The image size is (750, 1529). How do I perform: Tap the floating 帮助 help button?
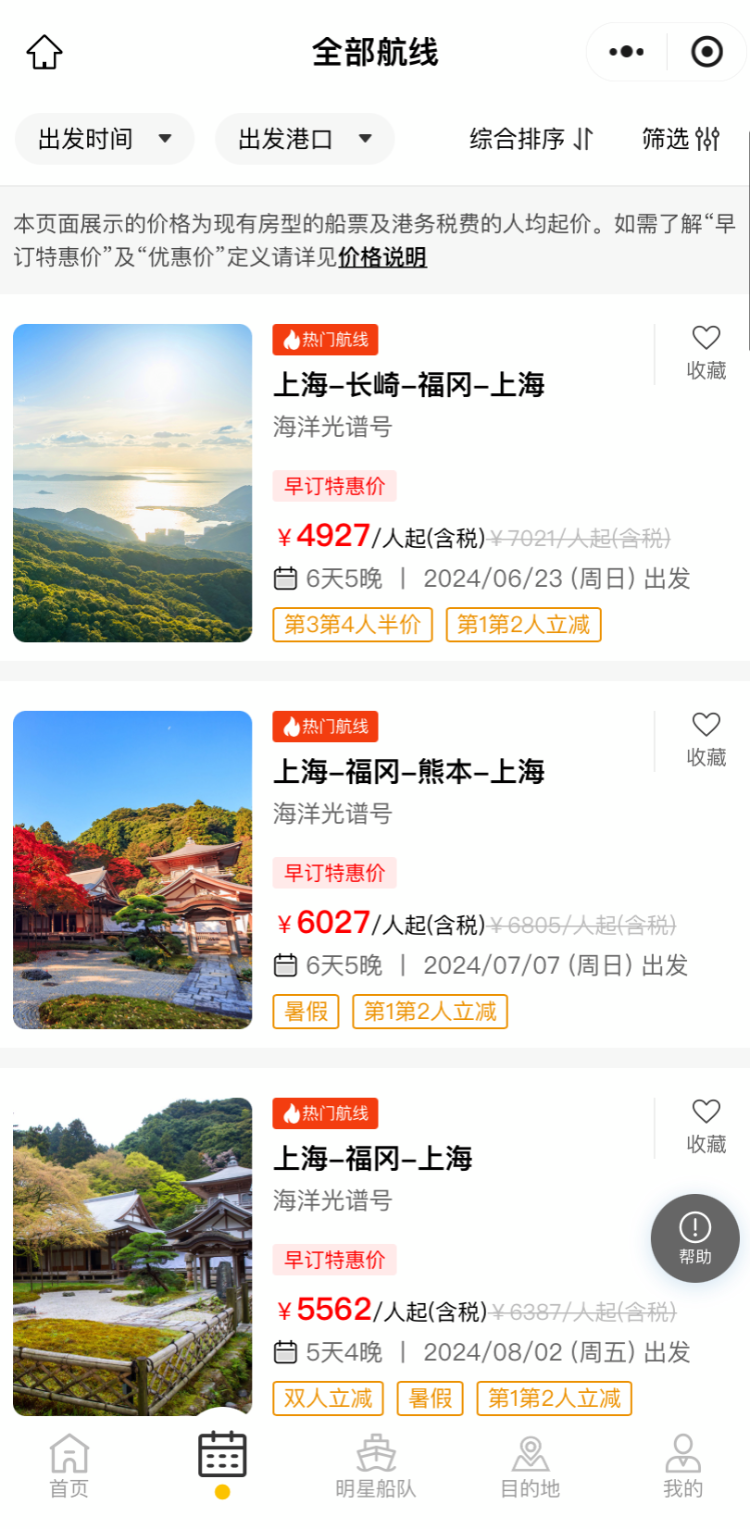695,1238
